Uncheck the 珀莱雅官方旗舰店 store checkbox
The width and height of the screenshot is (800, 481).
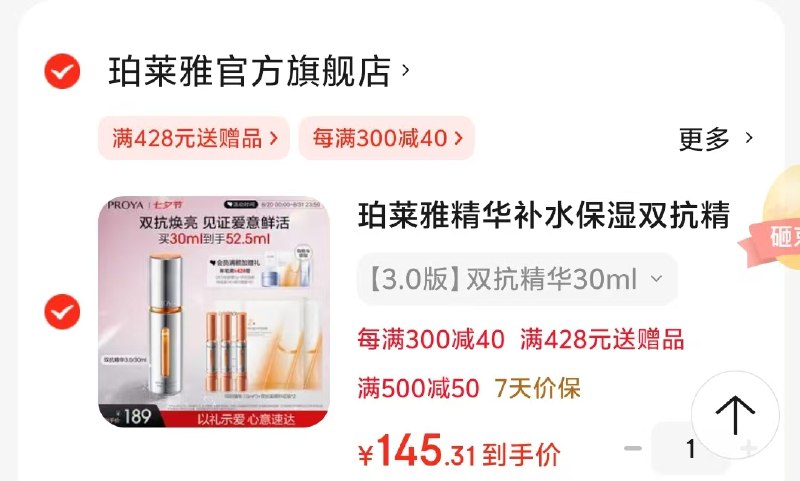click(x=62, y=71)
